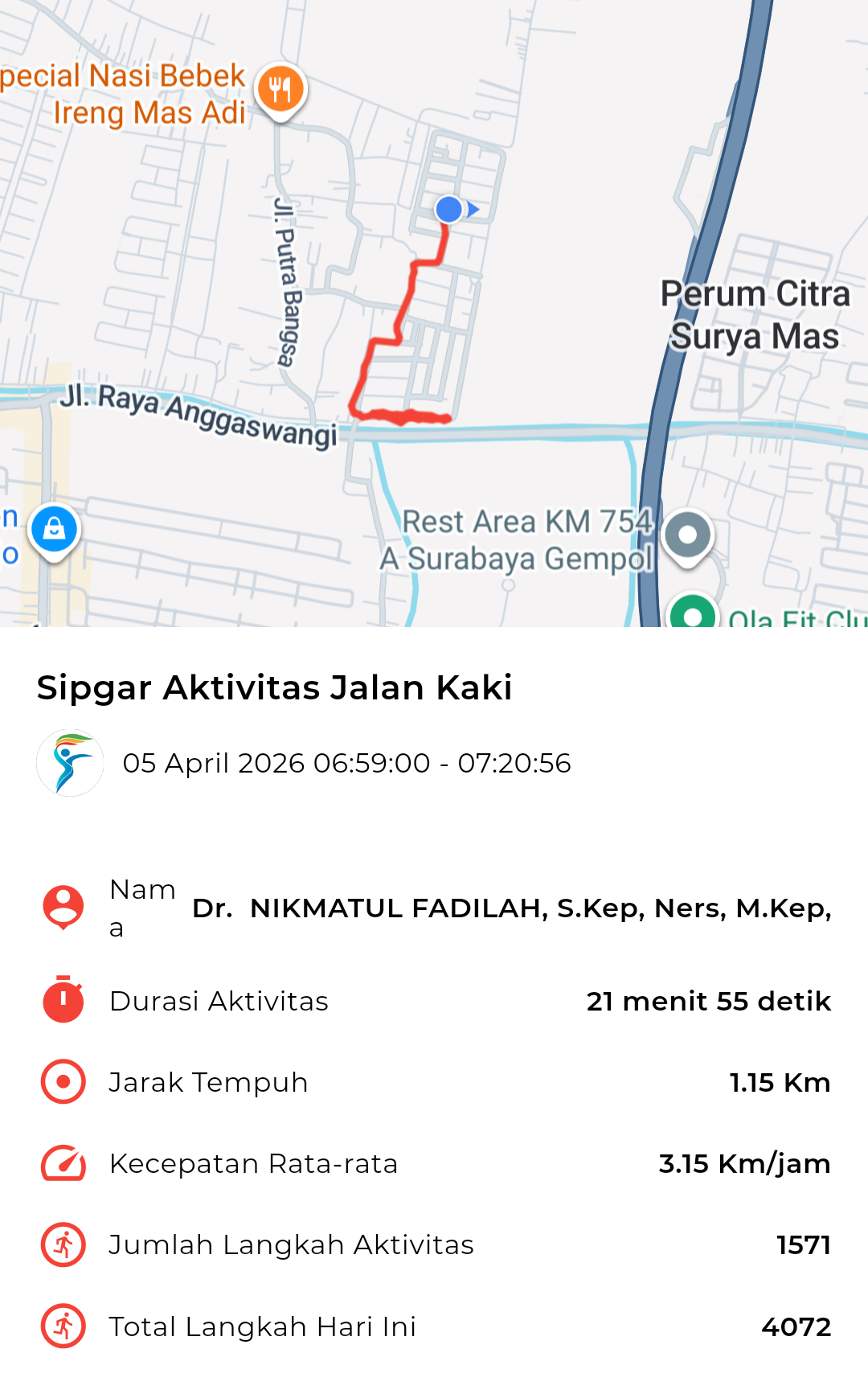
Task: Tap the Special Nasi Bebek restaurant pin
Action: [280, 89]
